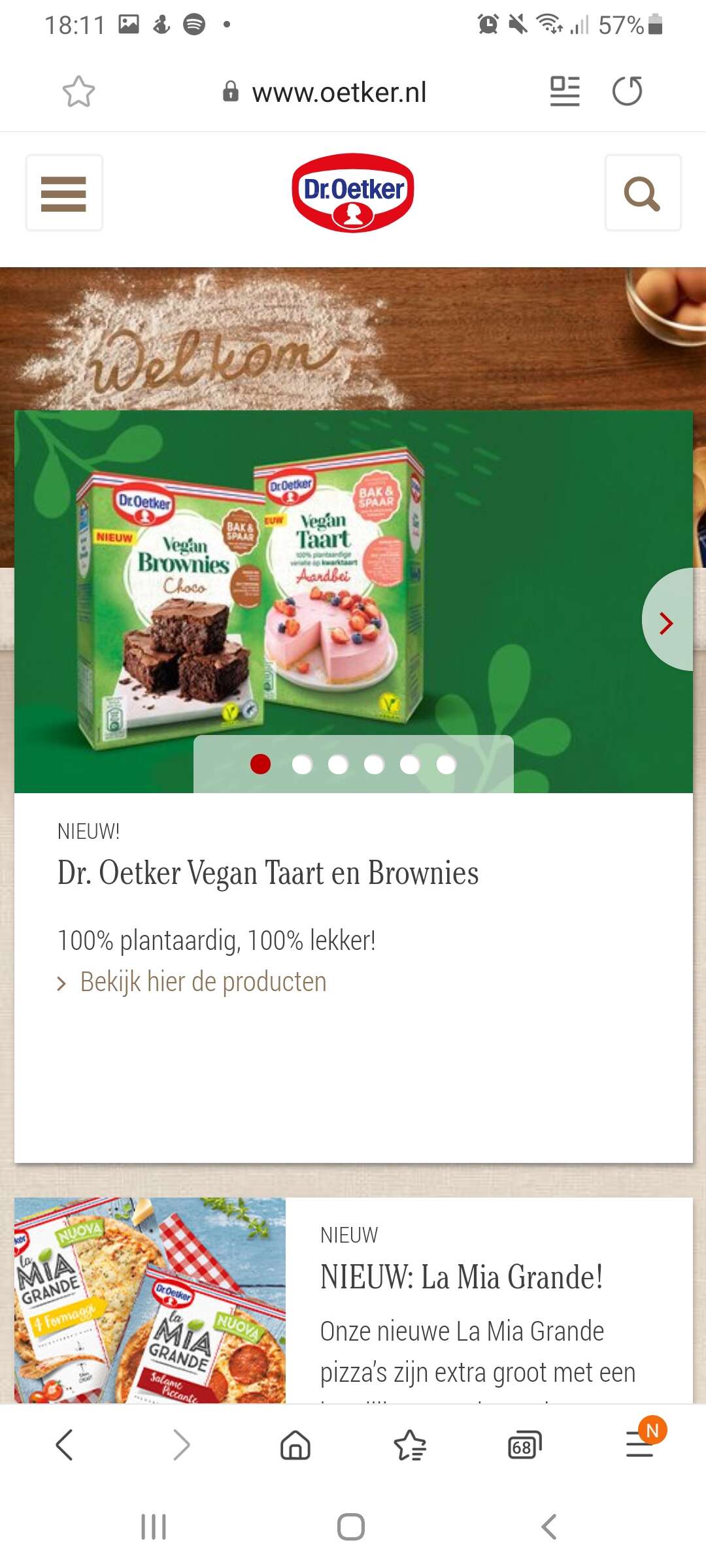The height and width of the screenshot is (1568, 706).
Task: Bookmark this page with the star icon
Action: (x=78, y=91)
